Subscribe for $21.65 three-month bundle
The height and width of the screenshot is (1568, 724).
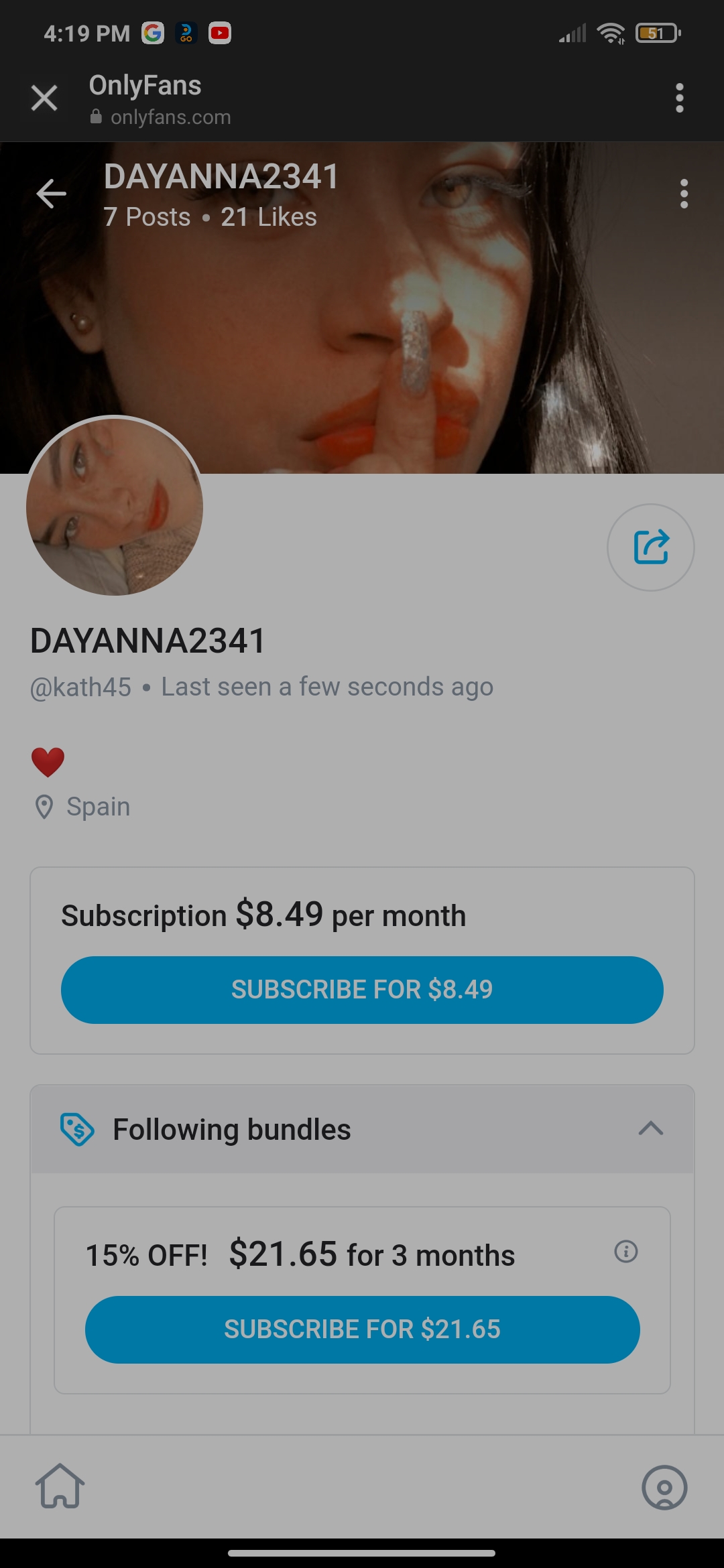362,1329
